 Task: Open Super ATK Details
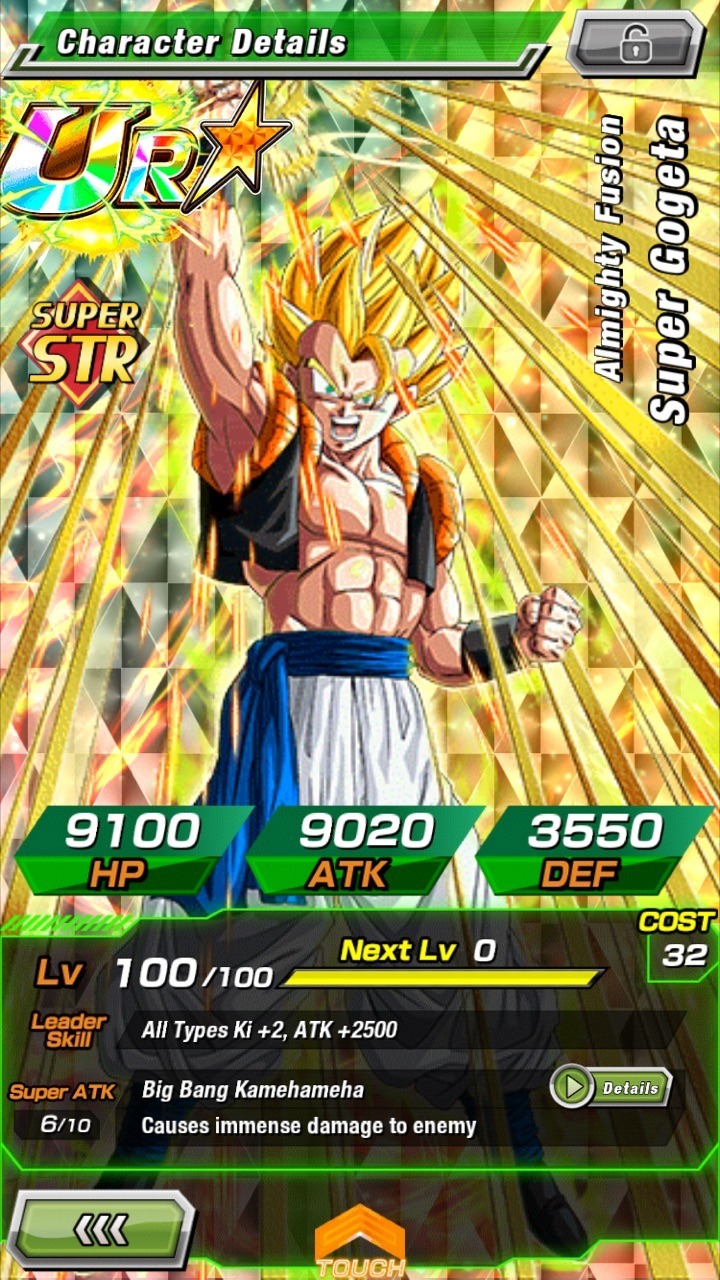pos(611,1088)
